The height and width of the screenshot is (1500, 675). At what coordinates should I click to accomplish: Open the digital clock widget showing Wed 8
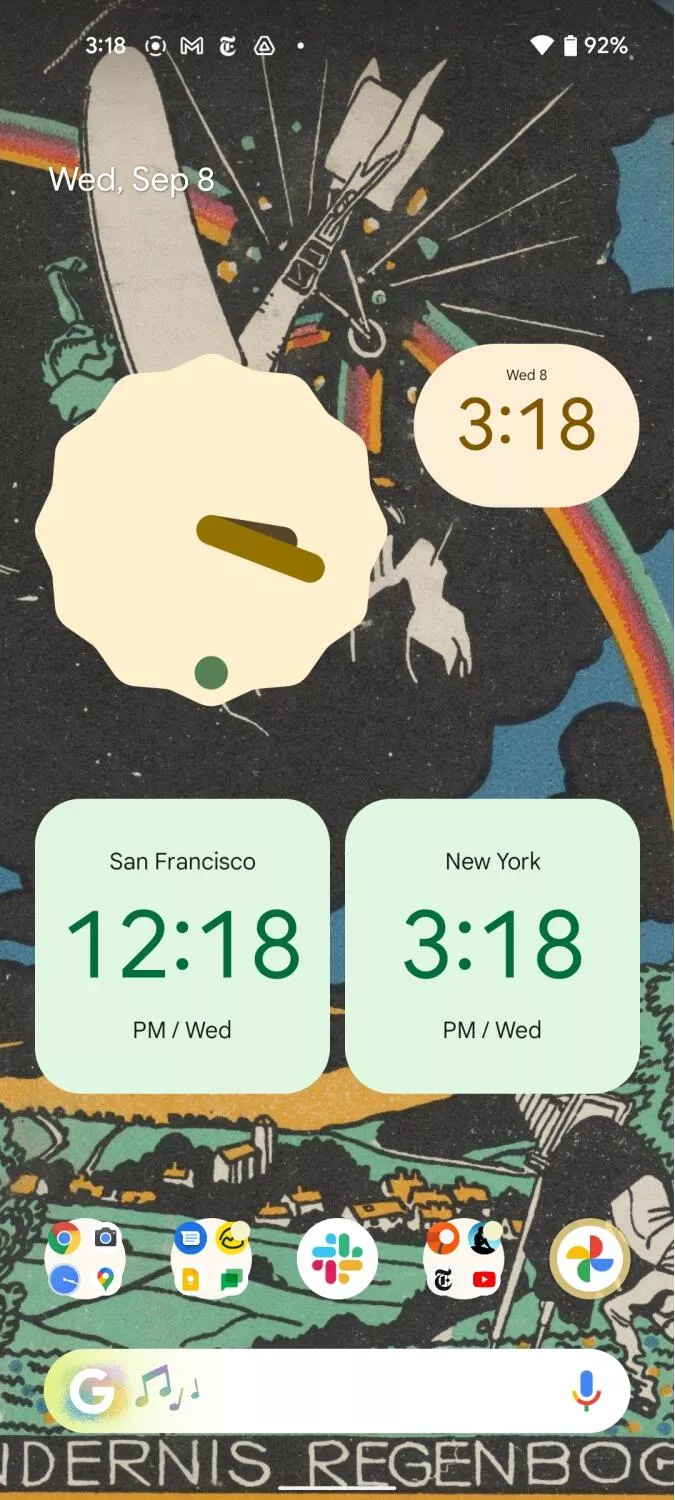tap(526, 425)
